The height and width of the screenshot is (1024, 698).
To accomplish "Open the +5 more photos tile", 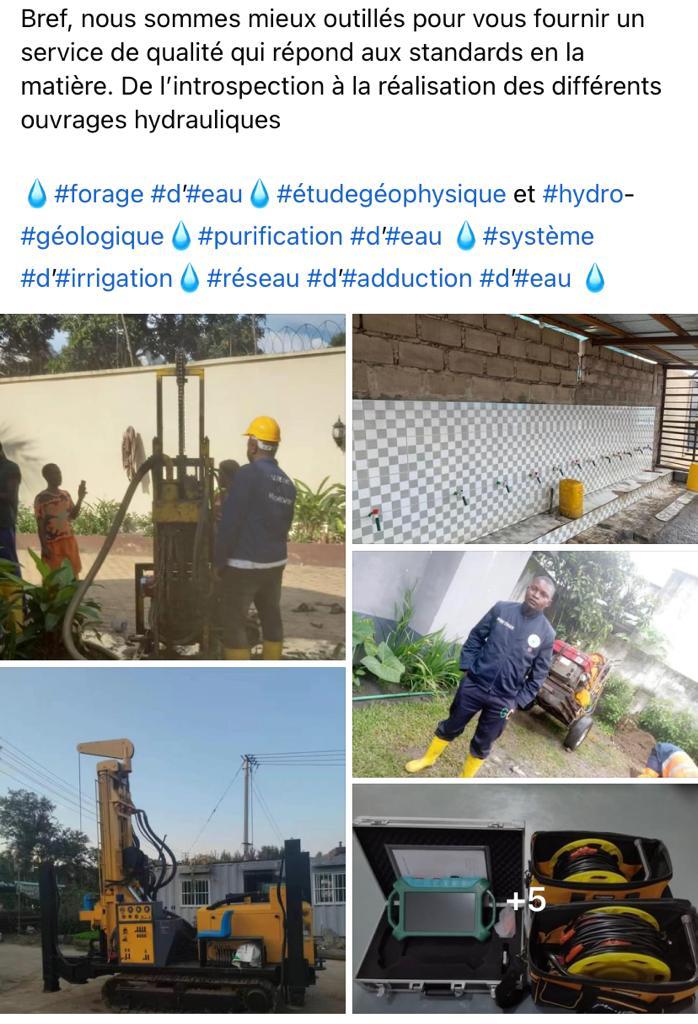I will click(x=524, y=899).
